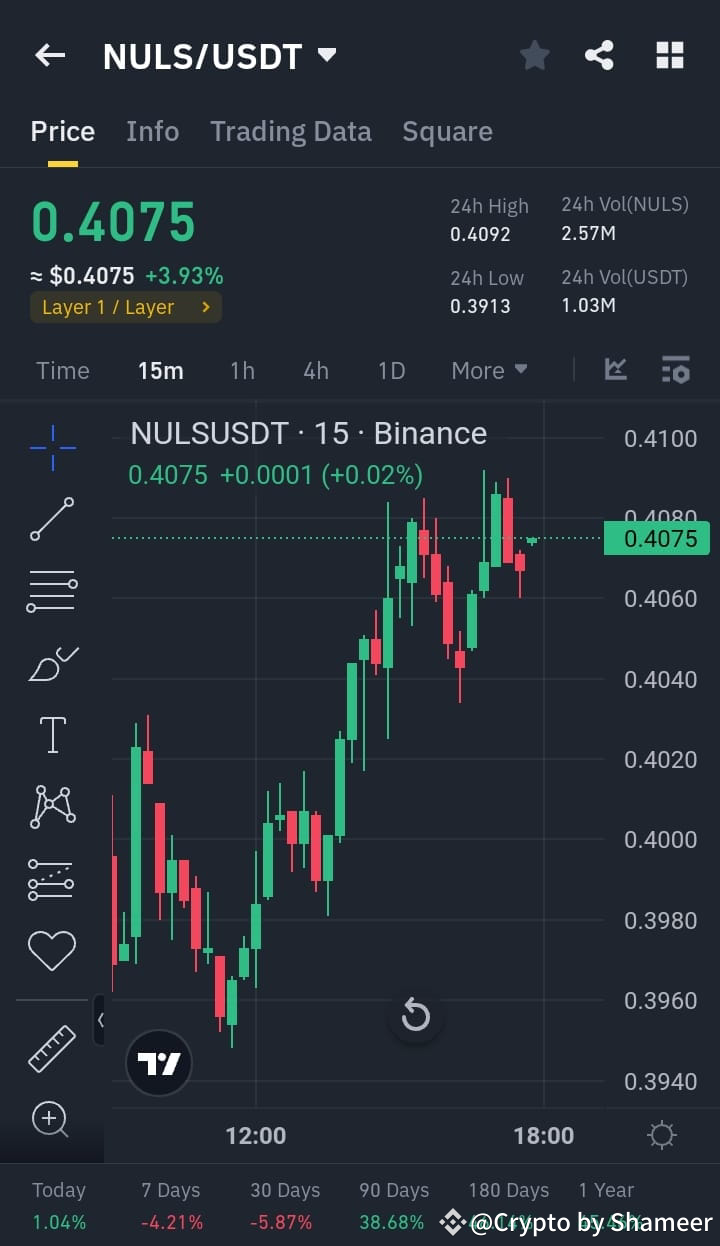Open the zoom-in magnifier tool
The height and width of the screenshot is (1246, 720).
(x=51, y=1120)
